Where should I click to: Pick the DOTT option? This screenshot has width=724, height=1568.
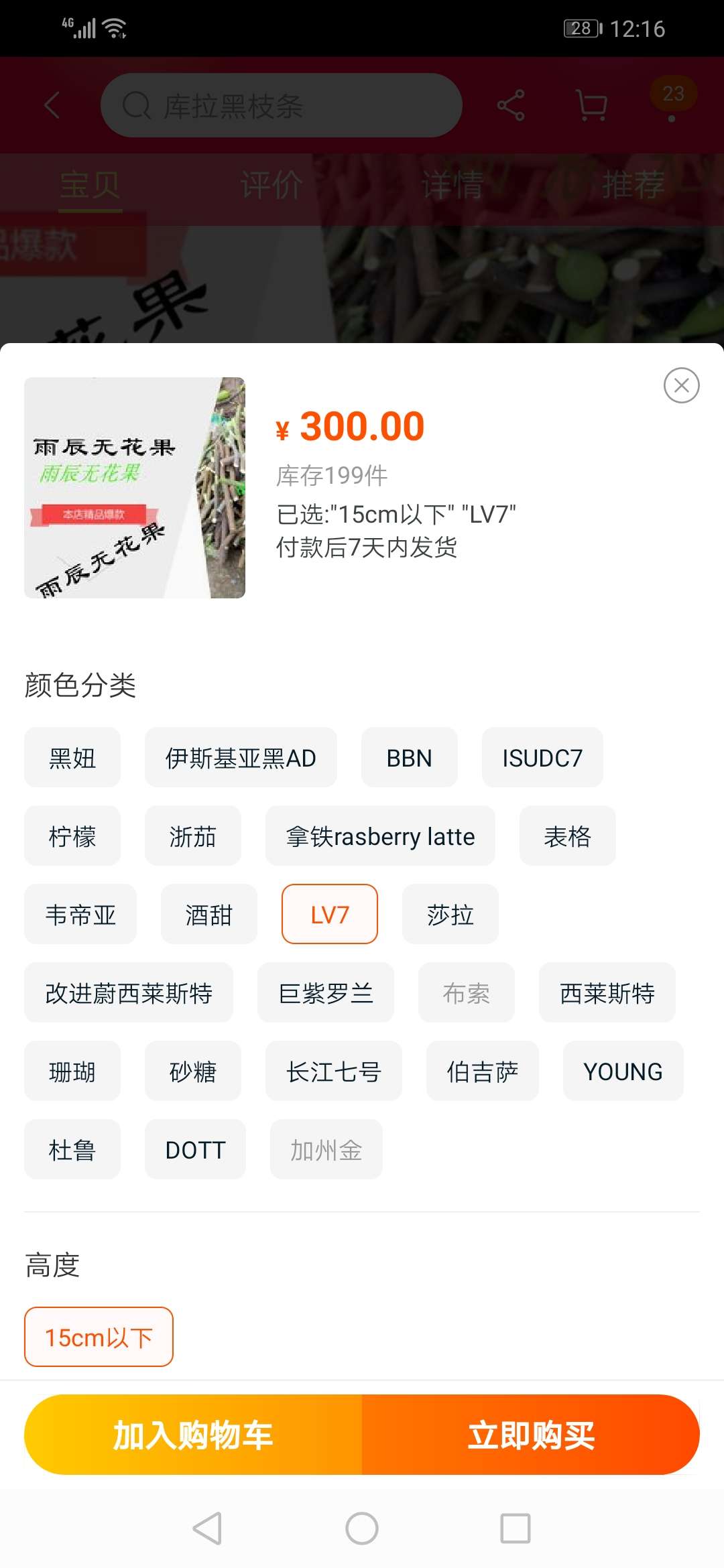coord(195,1150)
